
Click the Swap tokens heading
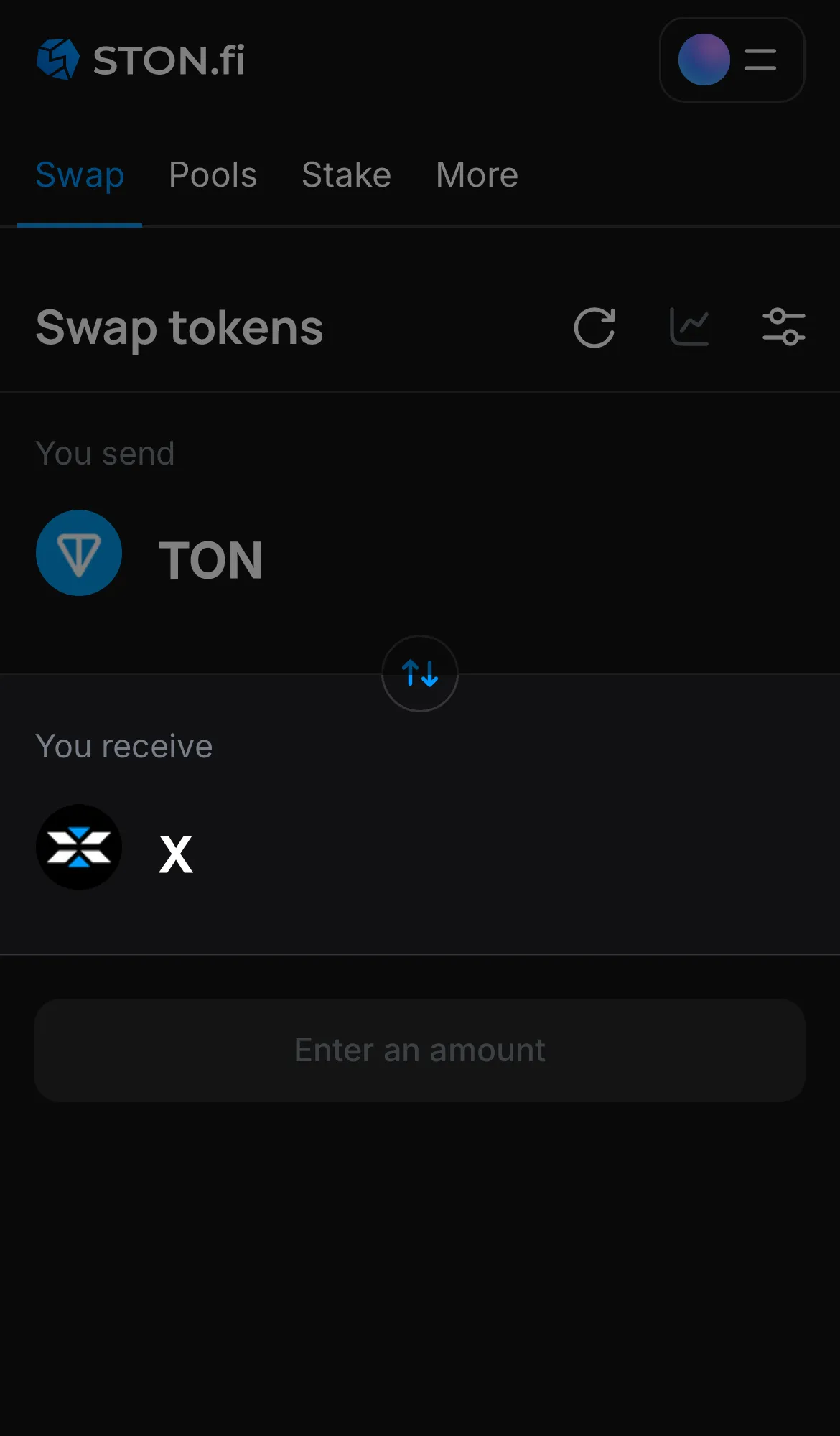point(179,327)
